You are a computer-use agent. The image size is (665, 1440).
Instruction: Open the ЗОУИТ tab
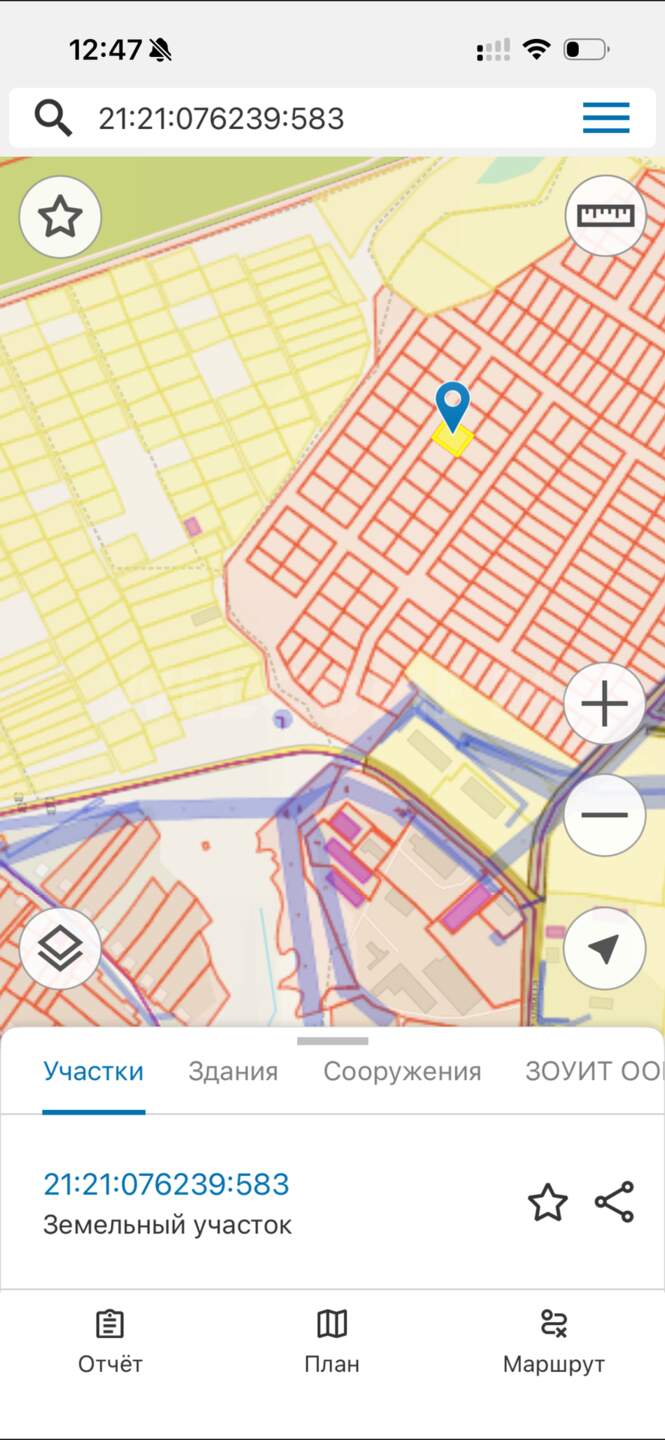[594, 1072]
